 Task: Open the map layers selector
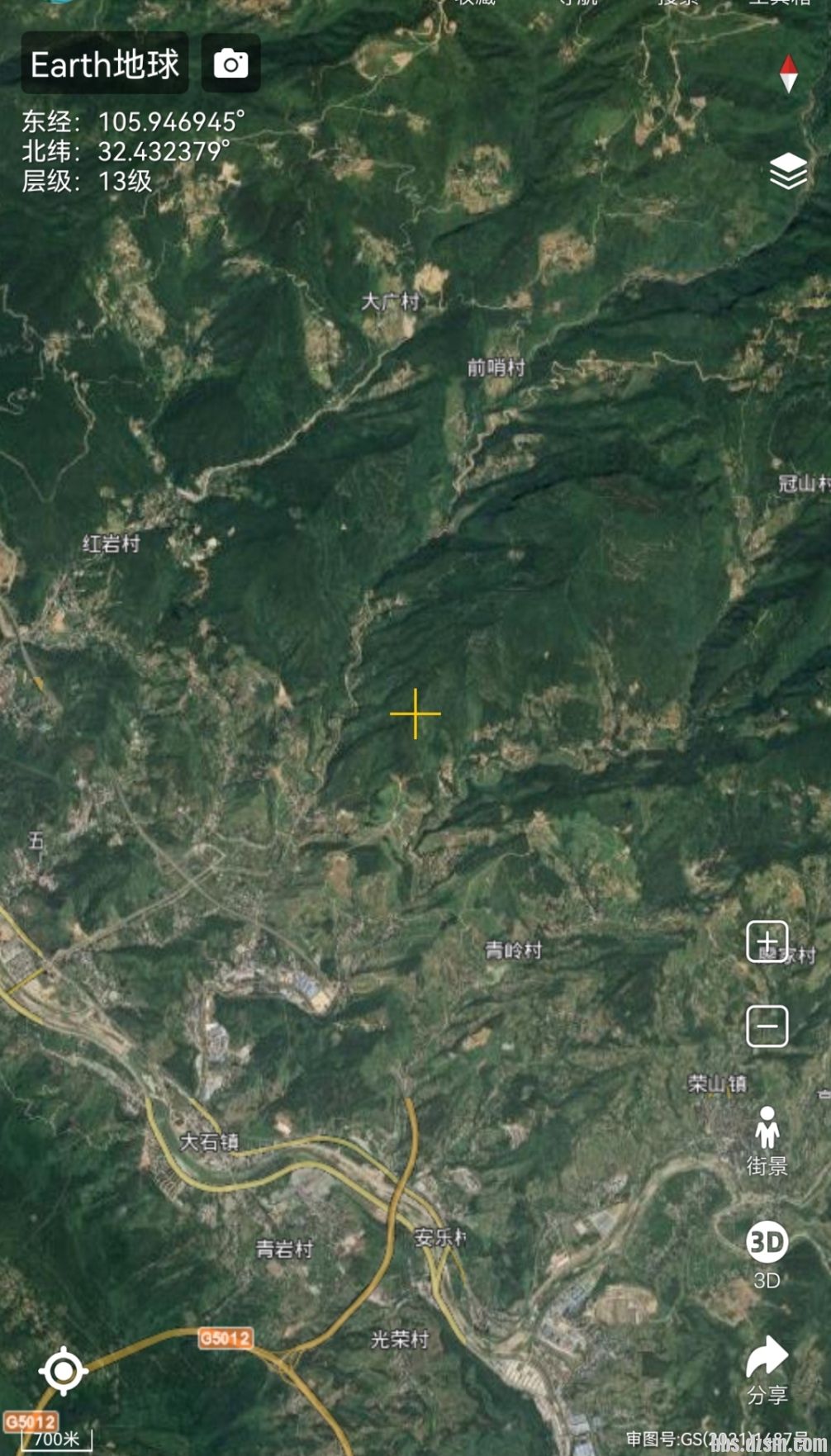click(x=788, y=171)
